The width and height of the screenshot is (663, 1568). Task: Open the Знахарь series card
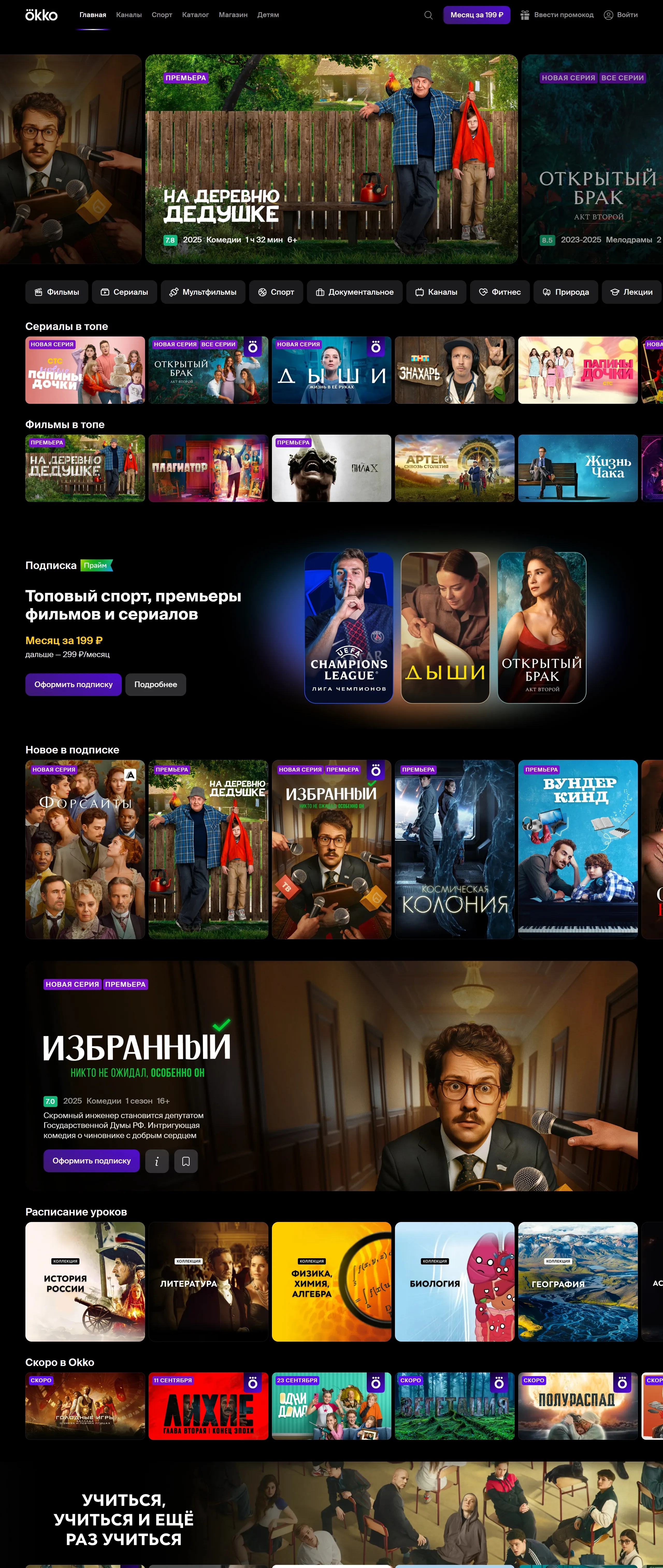(454, 370)
